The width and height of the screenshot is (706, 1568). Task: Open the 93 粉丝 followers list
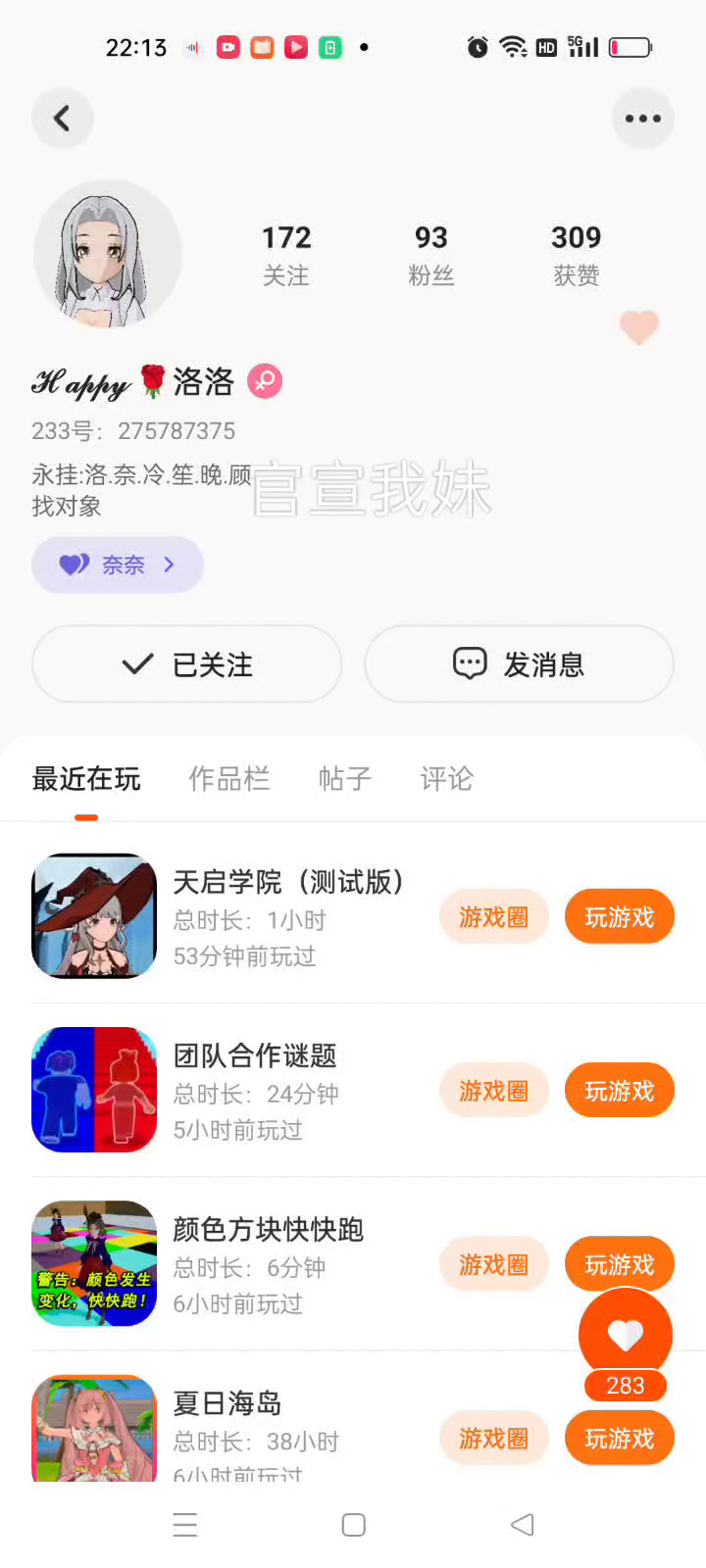[x=430, y=255]
